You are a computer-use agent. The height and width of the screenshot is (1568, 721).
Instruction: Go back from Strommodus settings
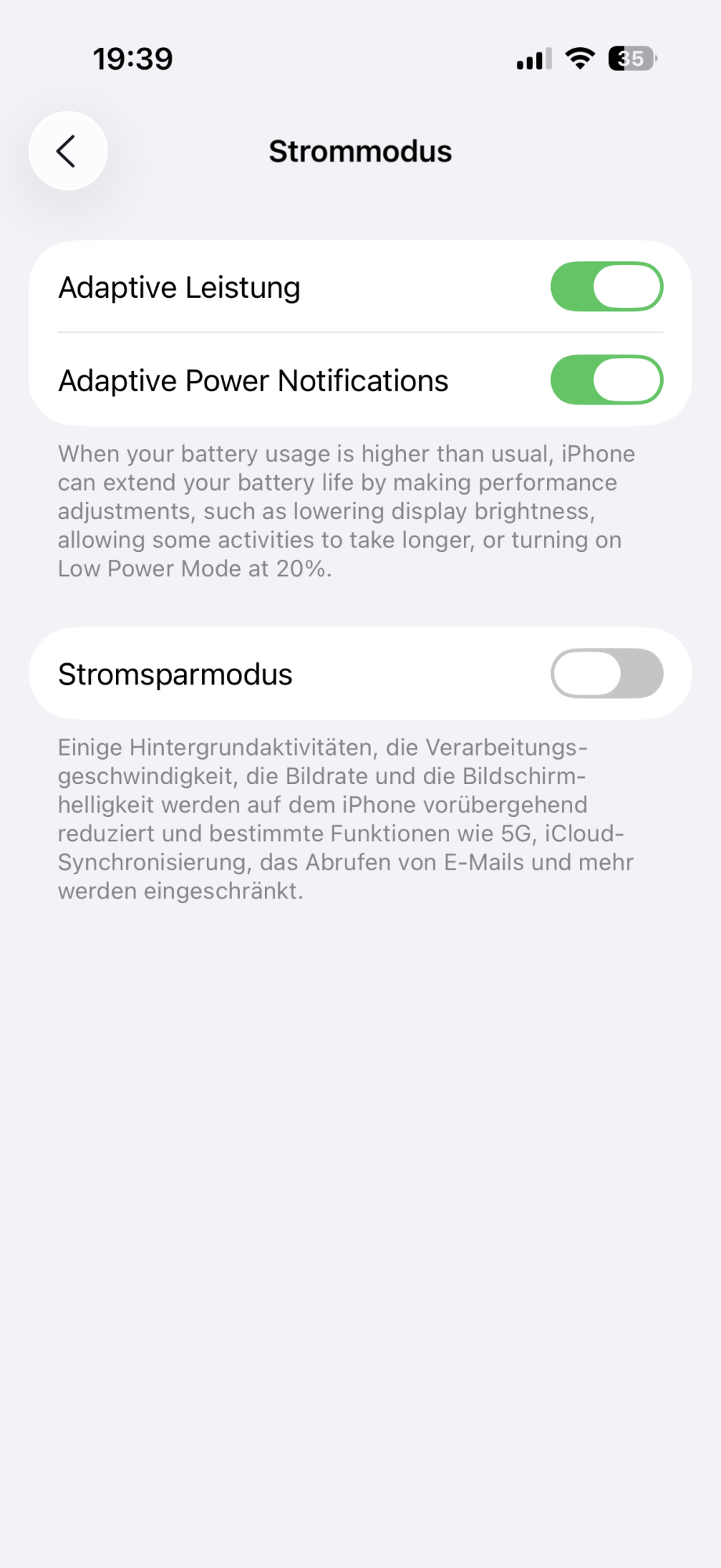pyautogui.click(x=67, y=151)
